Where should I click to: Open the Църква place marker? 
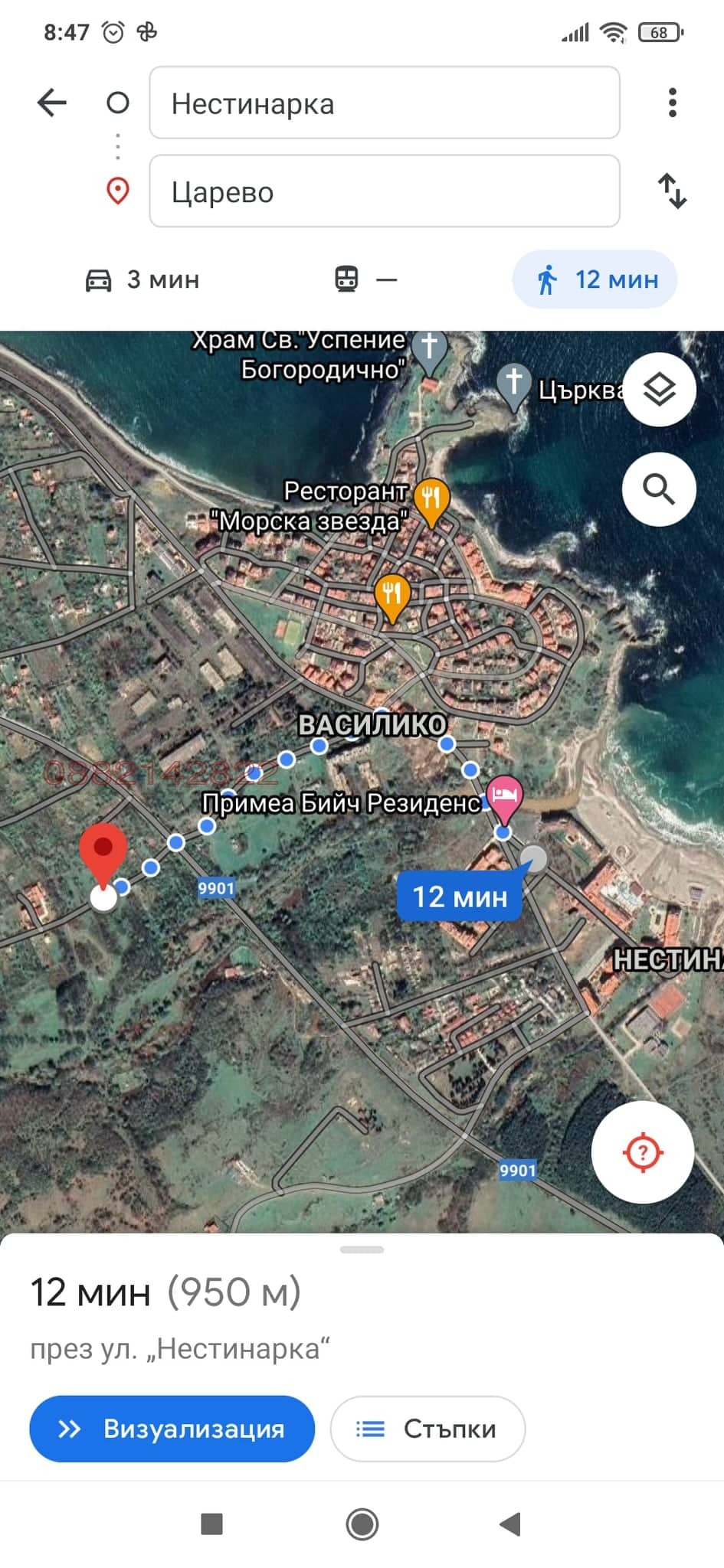[514, 382]
